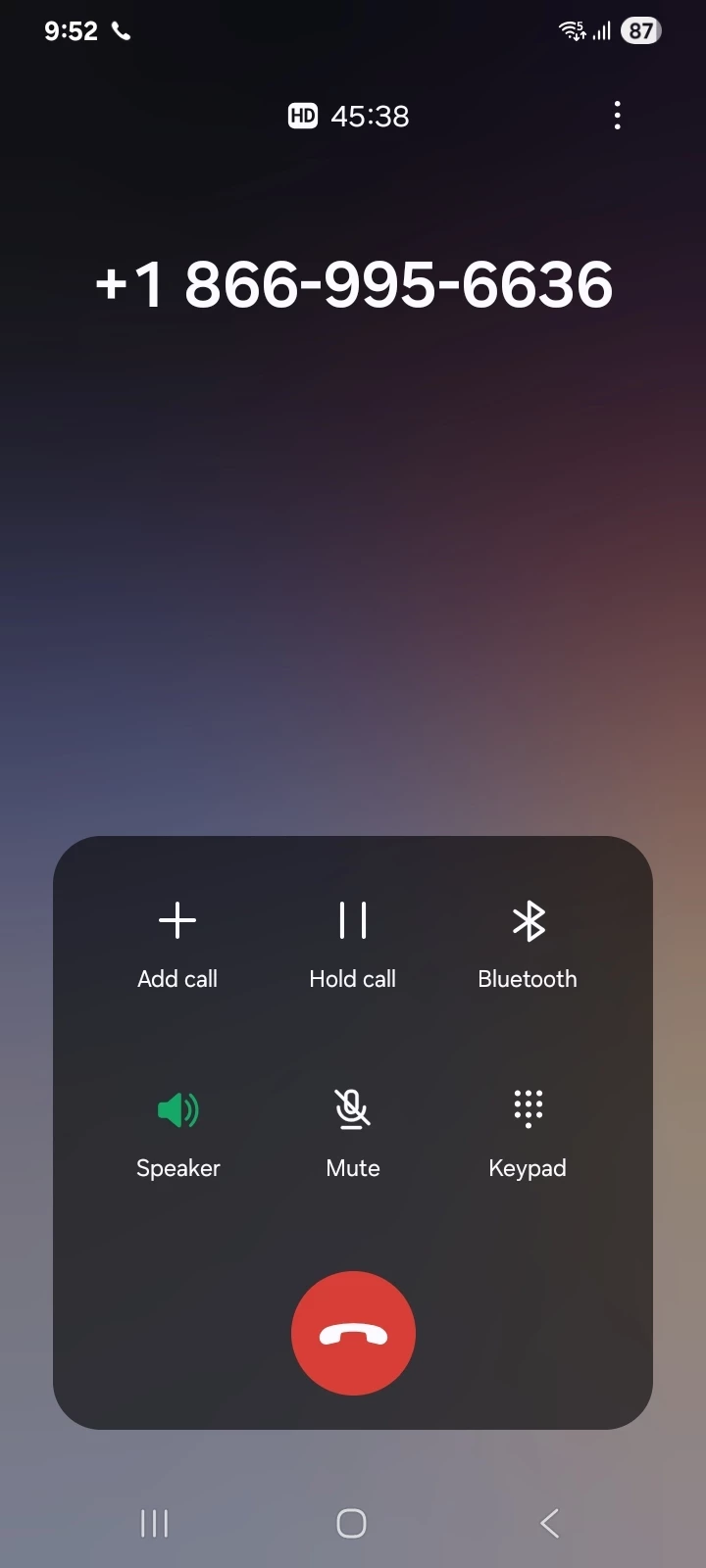This screenshot has height=1568, width=706.
Task: Open the three-dot more options menu
Action: [x=617, y=116]
